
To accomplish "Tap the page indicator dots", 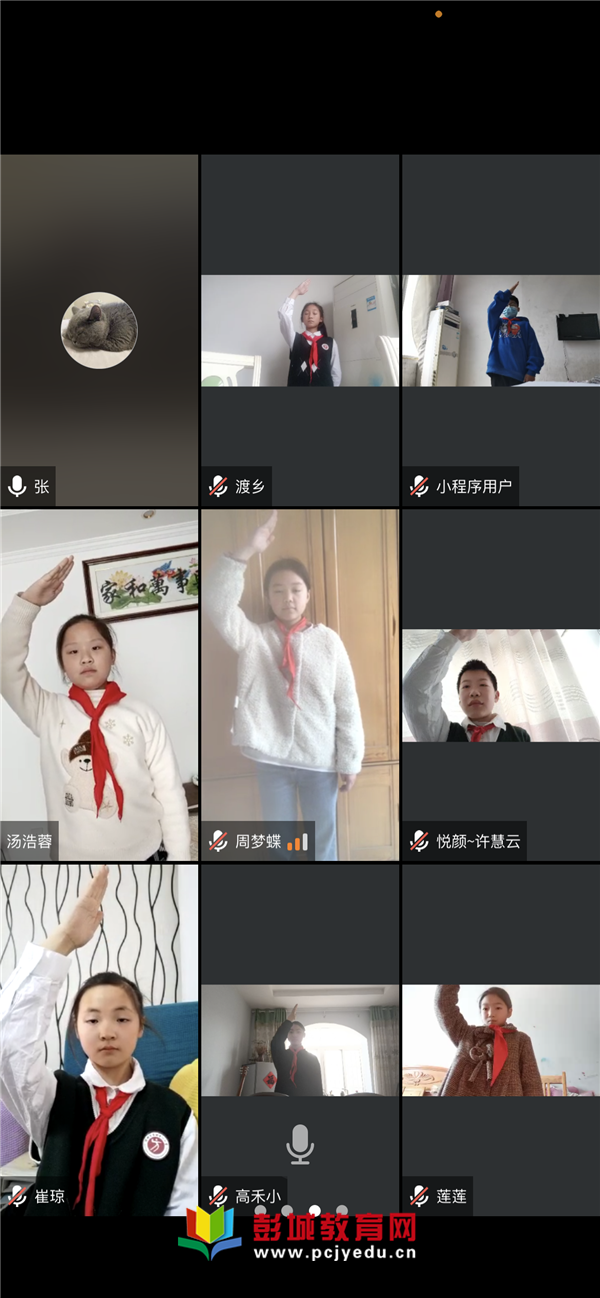I will click(x=300, y=1211).
